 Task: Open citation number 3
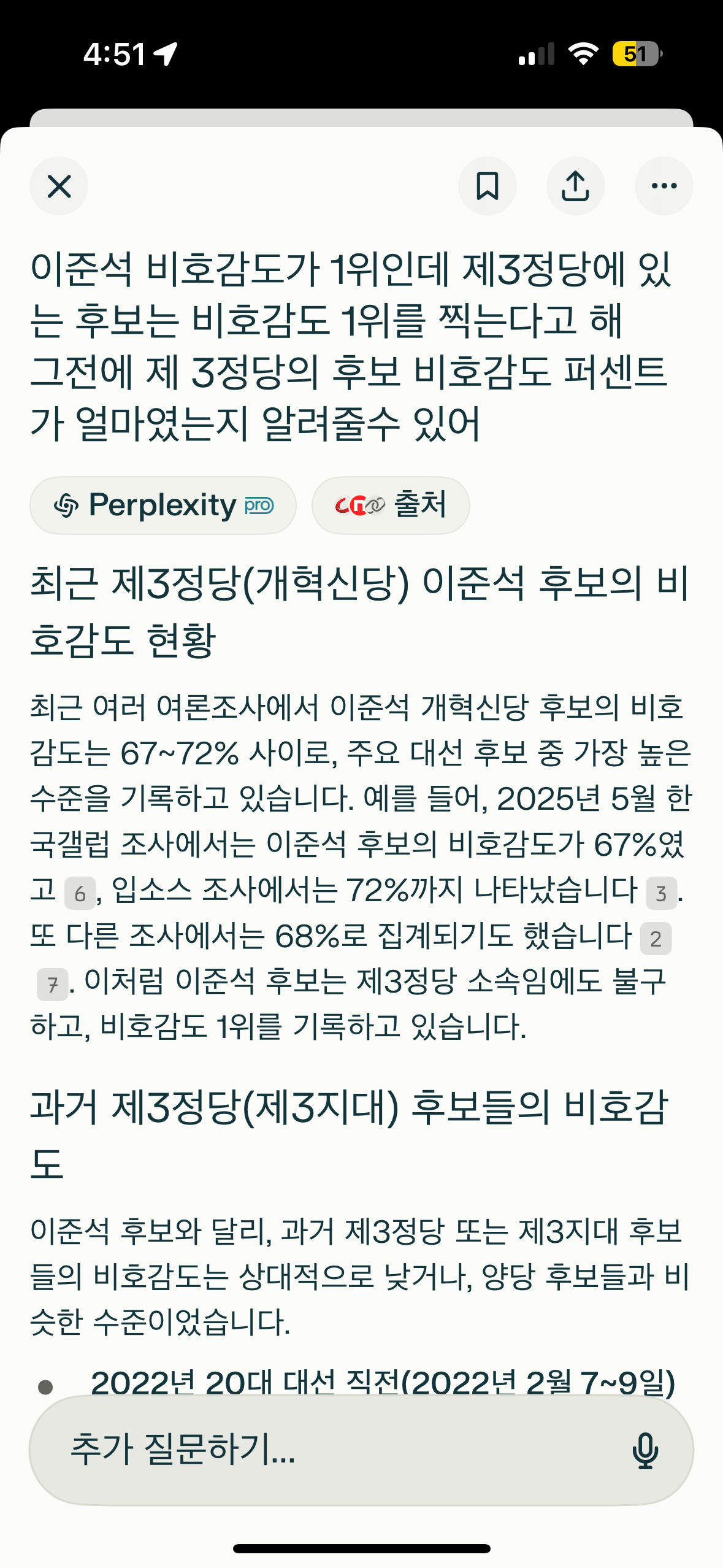(x=661, y=893)
